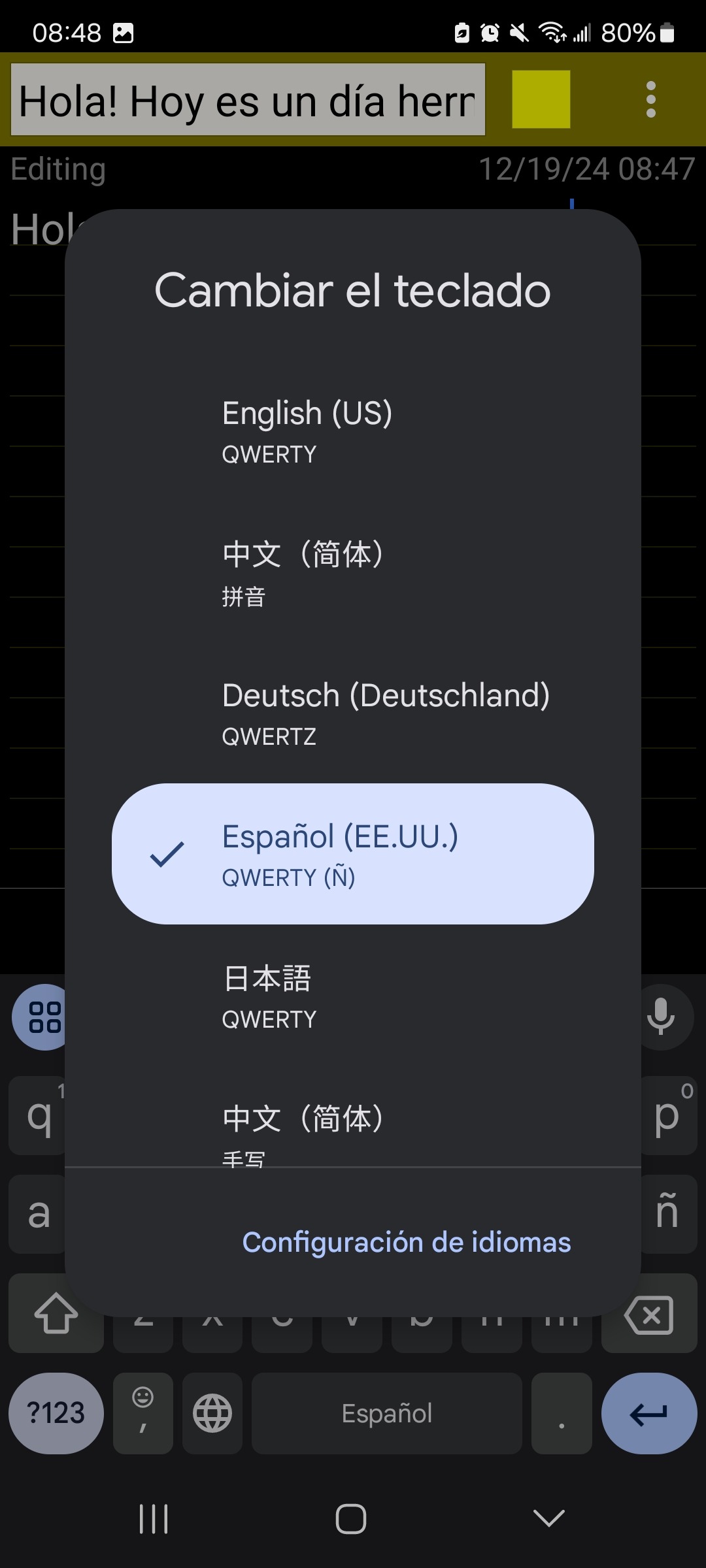Tap the backspace key
This screenshot has height=1568, width=706.
[648, 1315]
